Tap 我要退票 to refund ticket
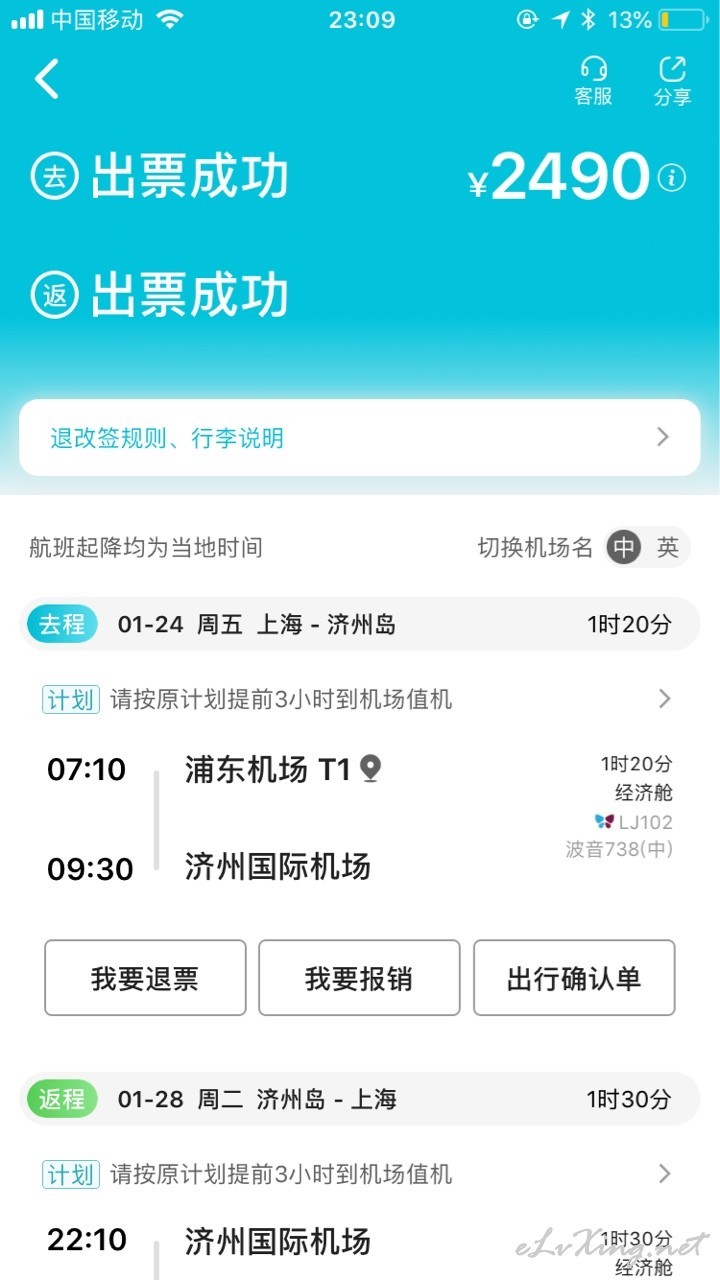720x1280 pixels. [x=145, y=978]
